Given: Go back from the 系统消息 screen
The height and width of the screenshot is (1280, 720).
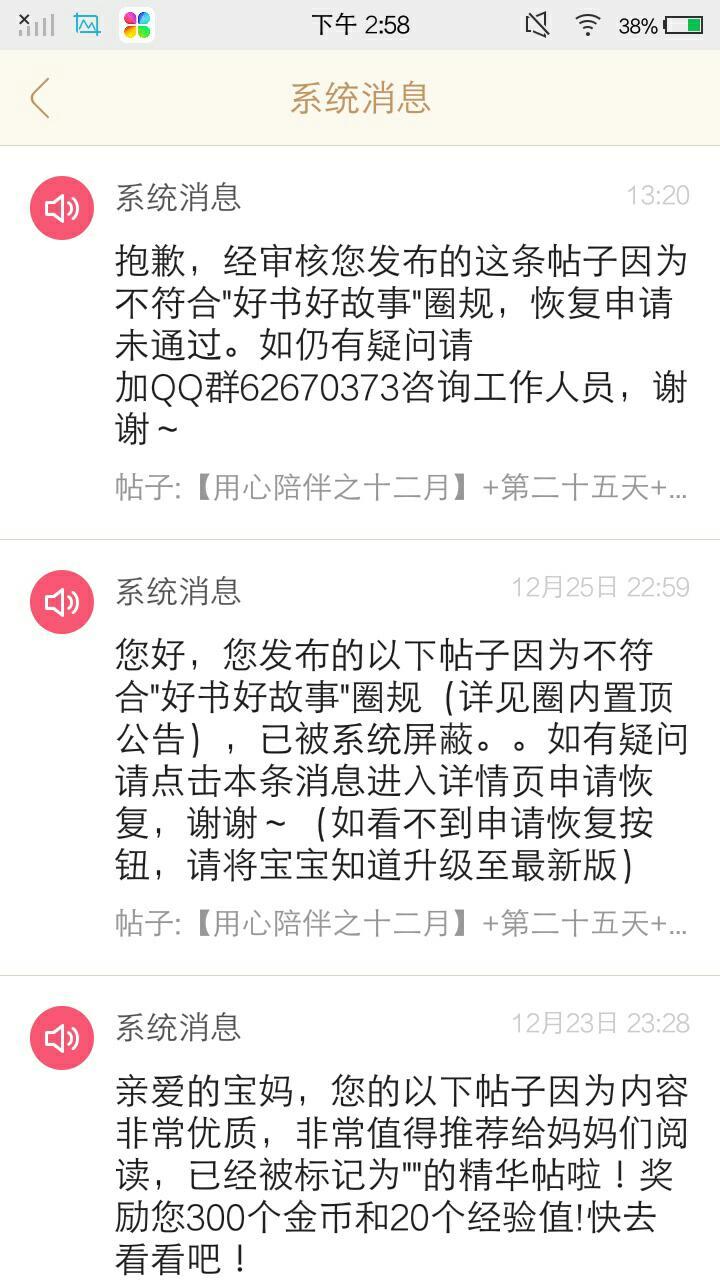Looking at the screenshot, I should coord(40,98).
